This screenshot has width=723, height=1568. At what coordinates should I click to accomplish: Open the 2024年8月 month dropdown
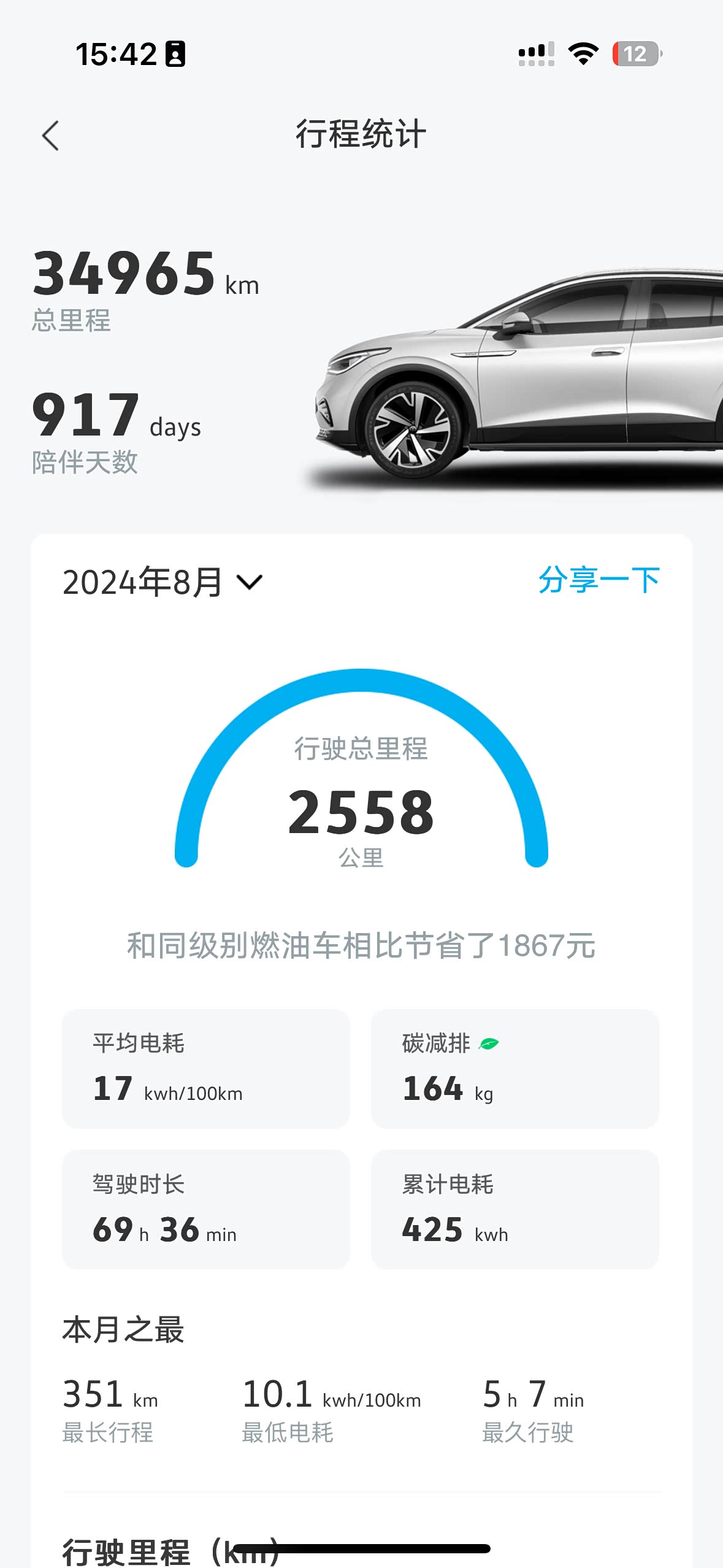click(x=163, y=582)
